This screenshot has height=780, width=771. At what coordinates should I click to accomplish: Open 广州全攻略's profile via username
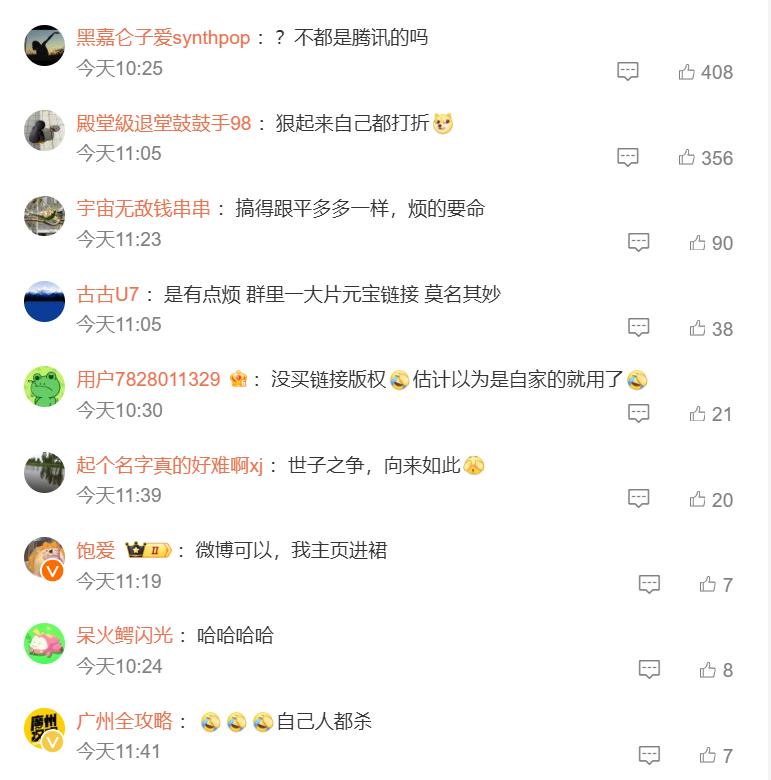pos(125,721)
